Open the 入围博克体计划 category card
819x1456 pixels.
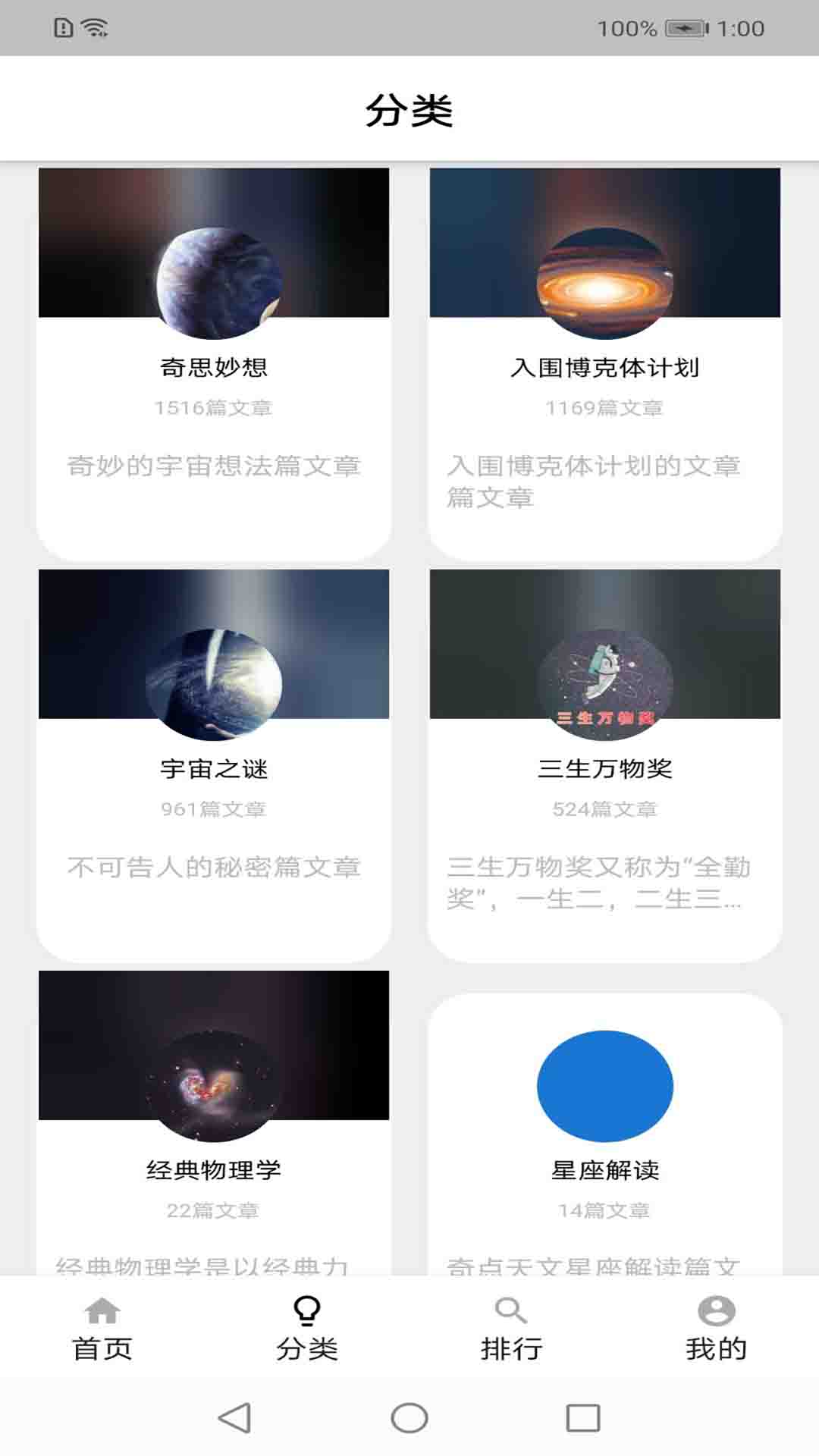coord(604,364)
